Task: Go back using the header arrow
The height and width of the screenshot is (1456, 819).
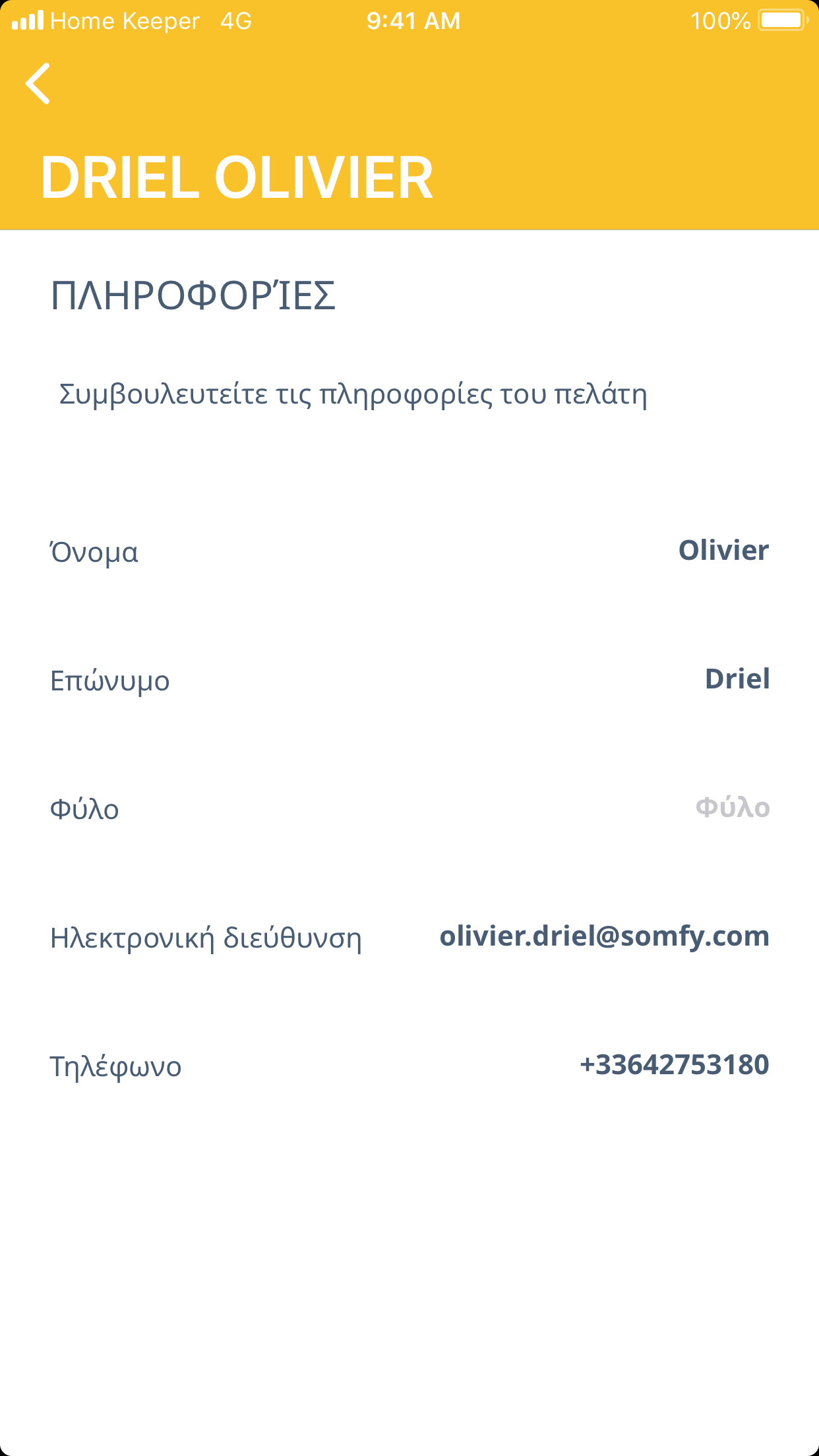Action: (38, 84)
